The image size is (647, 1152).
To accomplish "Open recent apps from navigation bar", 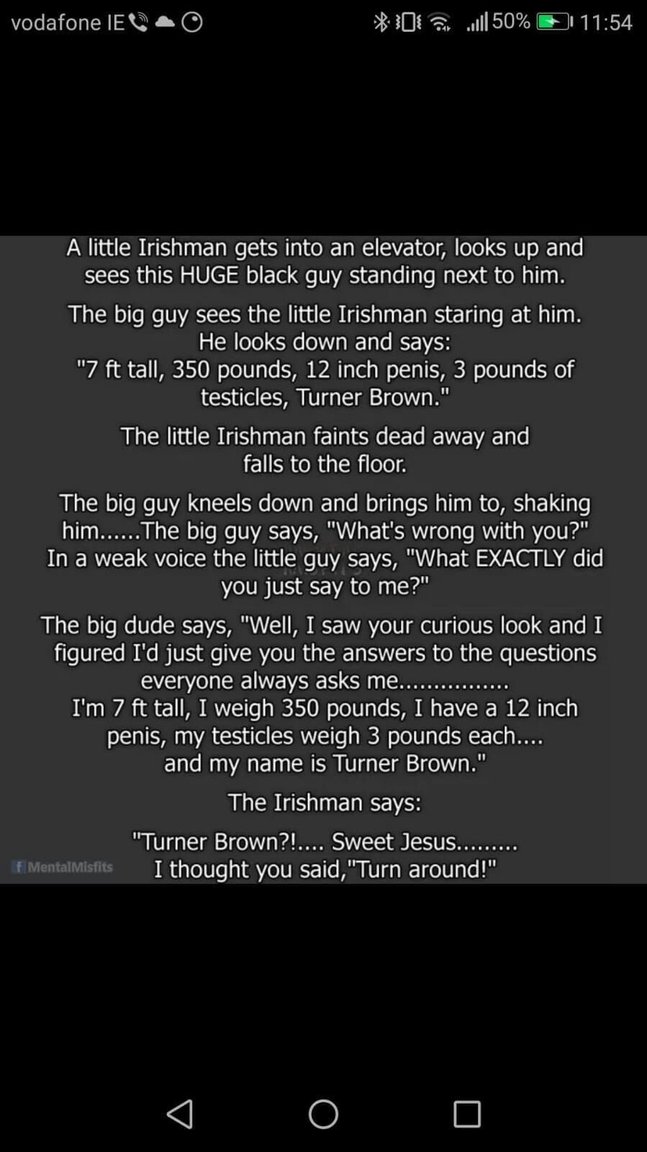I will tap(467, 1113).
